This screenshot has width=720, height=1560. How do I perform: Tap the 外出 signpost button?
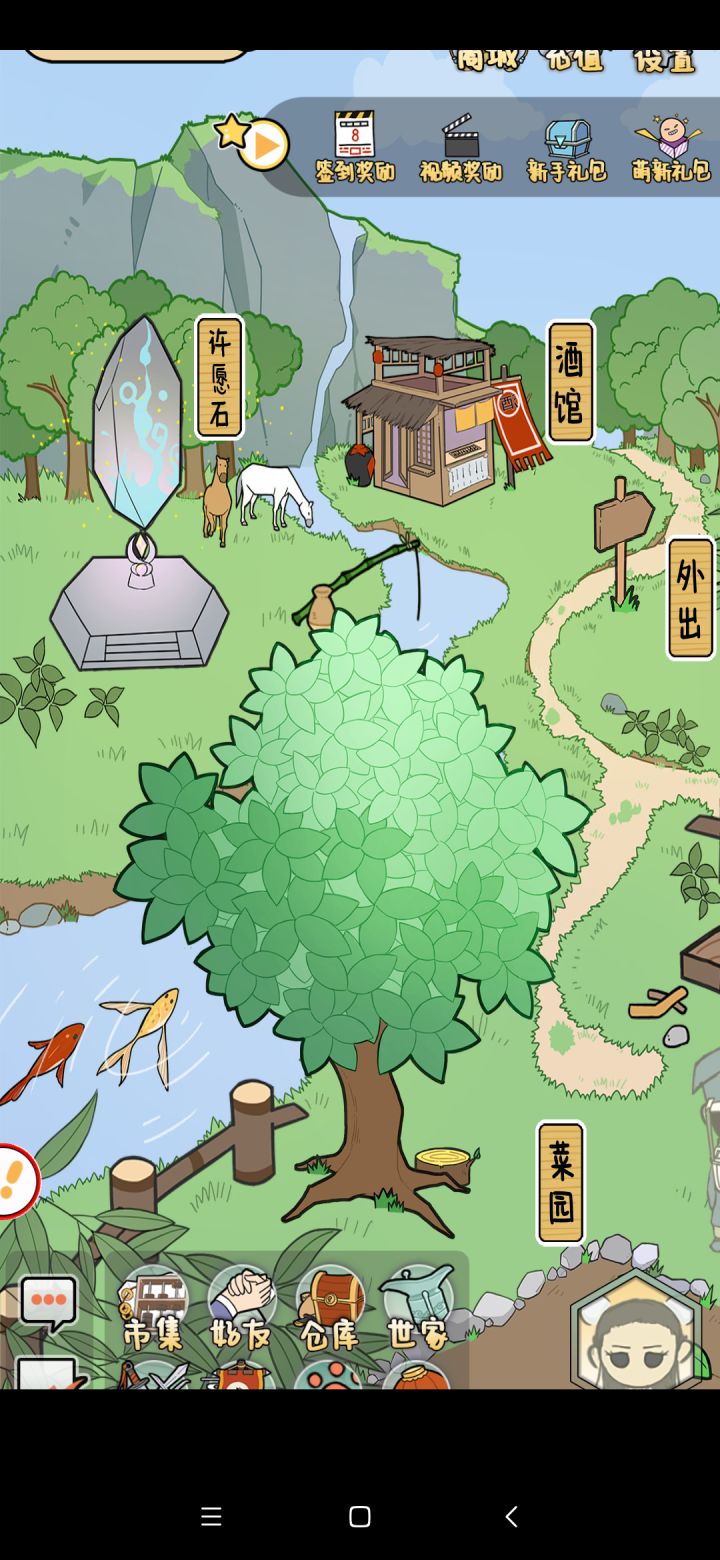692,598
